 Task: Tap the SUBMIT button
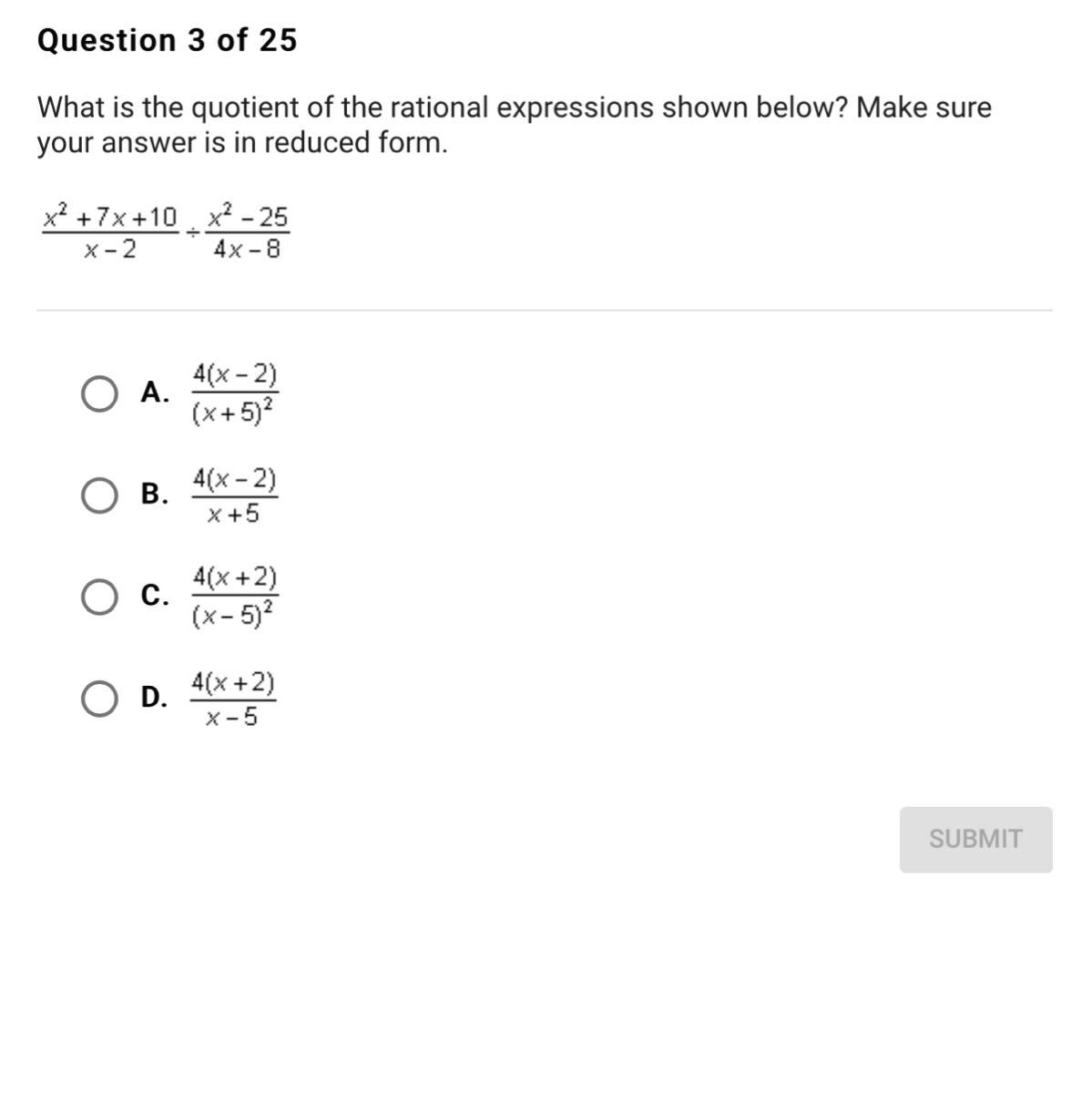point(975,839)
